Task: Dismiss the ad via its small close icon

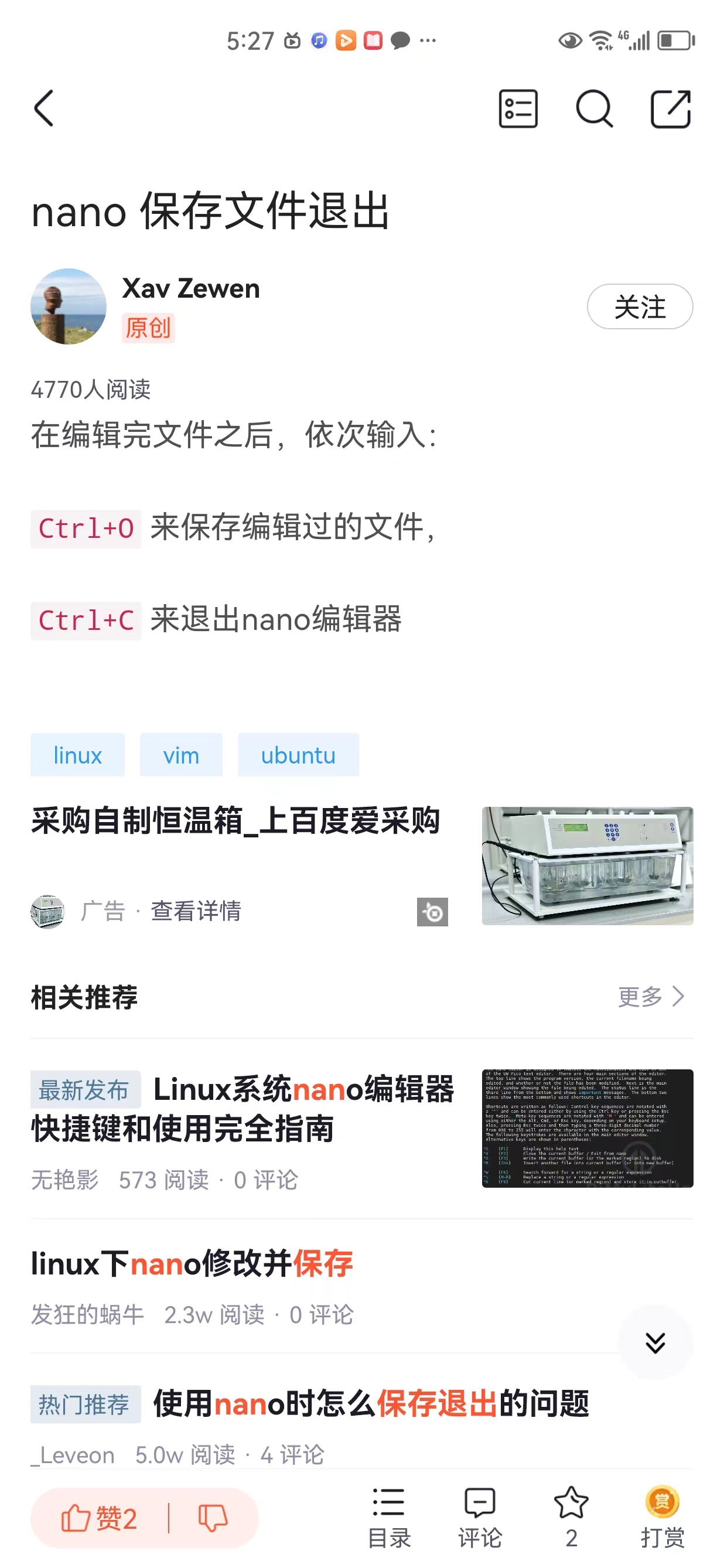Action: tap(432, 912)
